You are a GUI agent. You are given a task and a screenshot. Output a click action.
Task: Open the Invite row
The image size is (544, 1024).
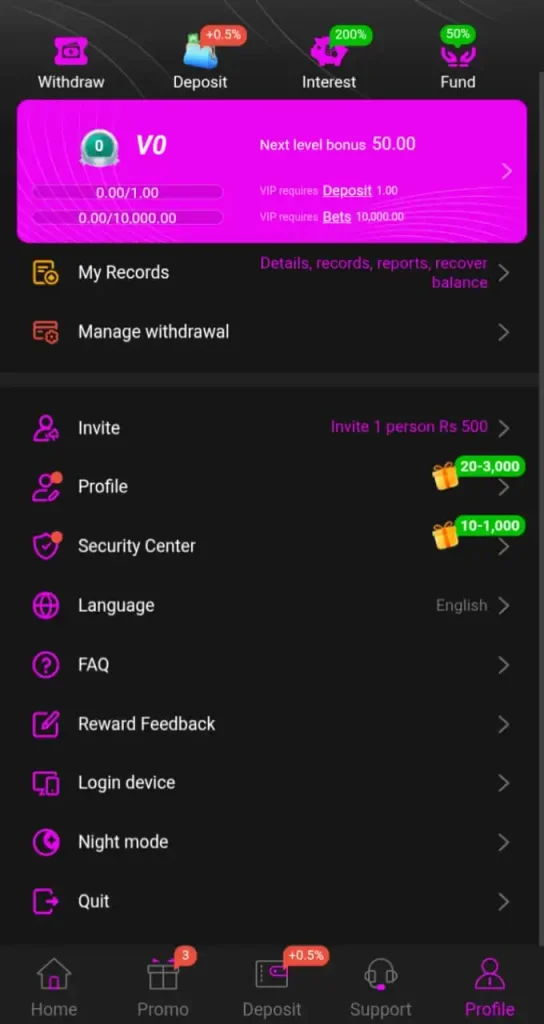[x=272, y=428]
